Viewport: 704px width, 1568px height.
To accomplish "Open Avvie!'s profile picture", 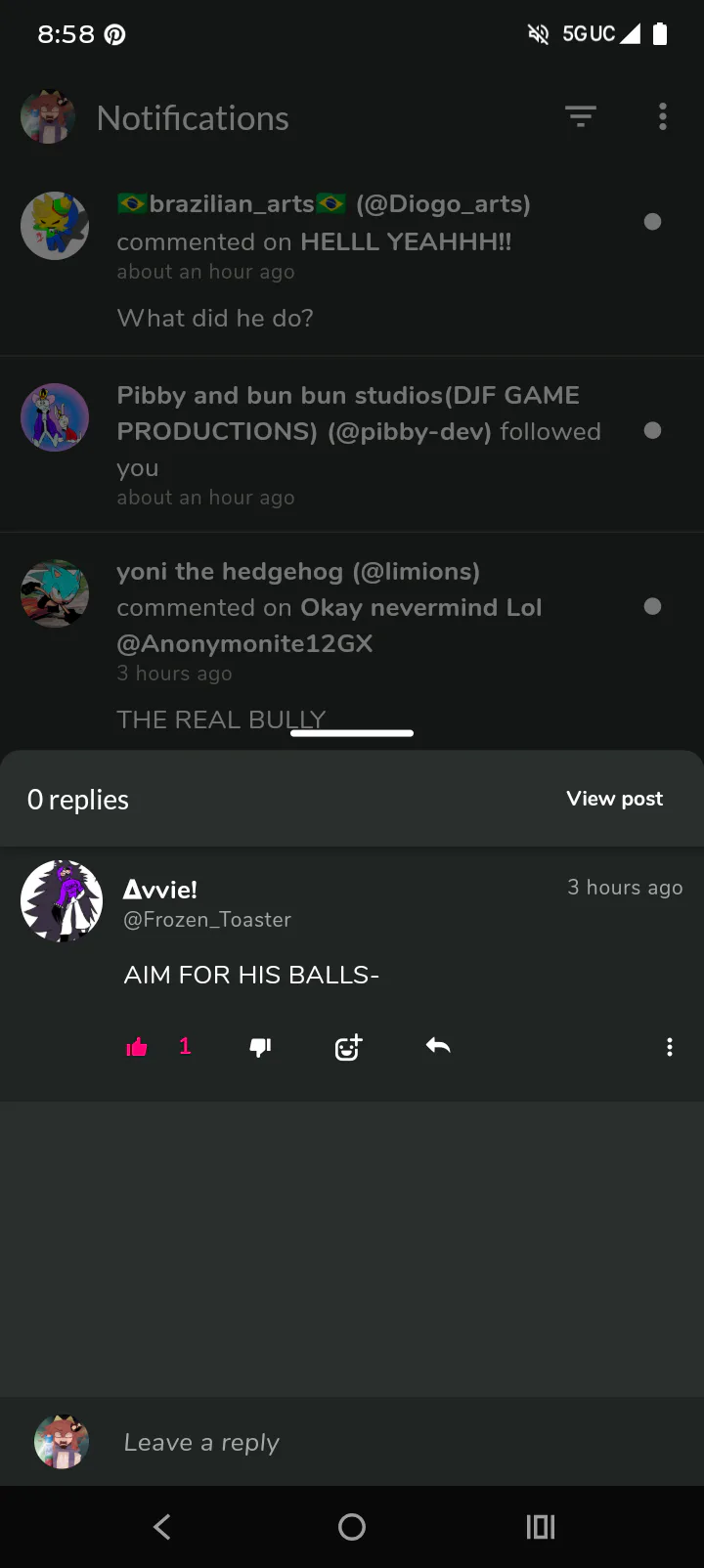I will [62, 901].
